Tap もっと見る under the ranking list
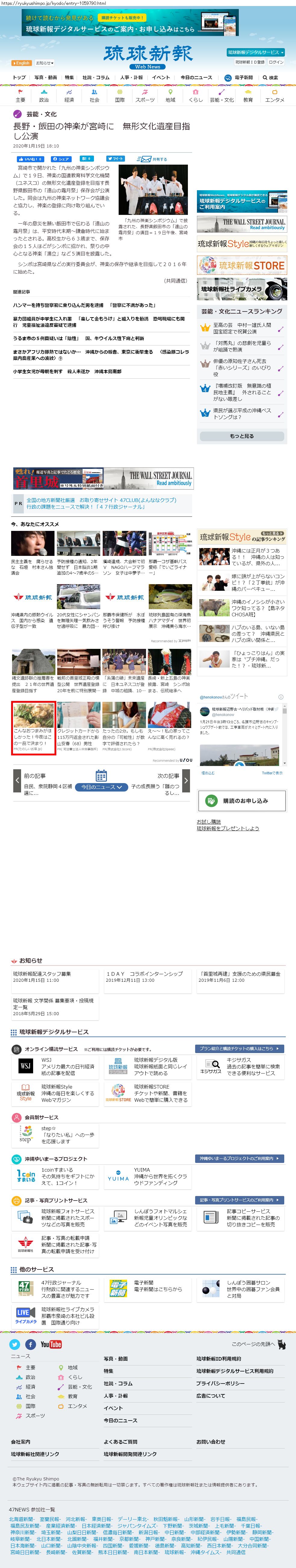 coord(242,436)
